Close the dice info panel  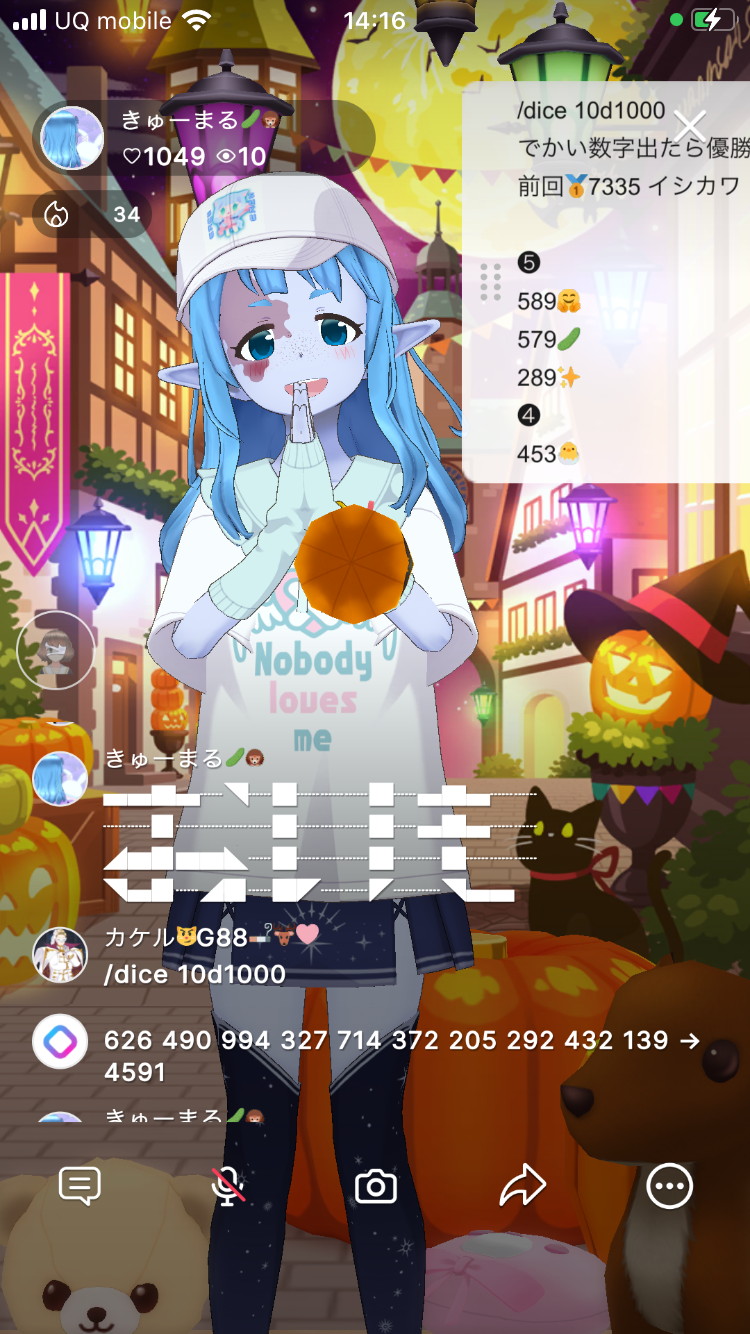689,127
